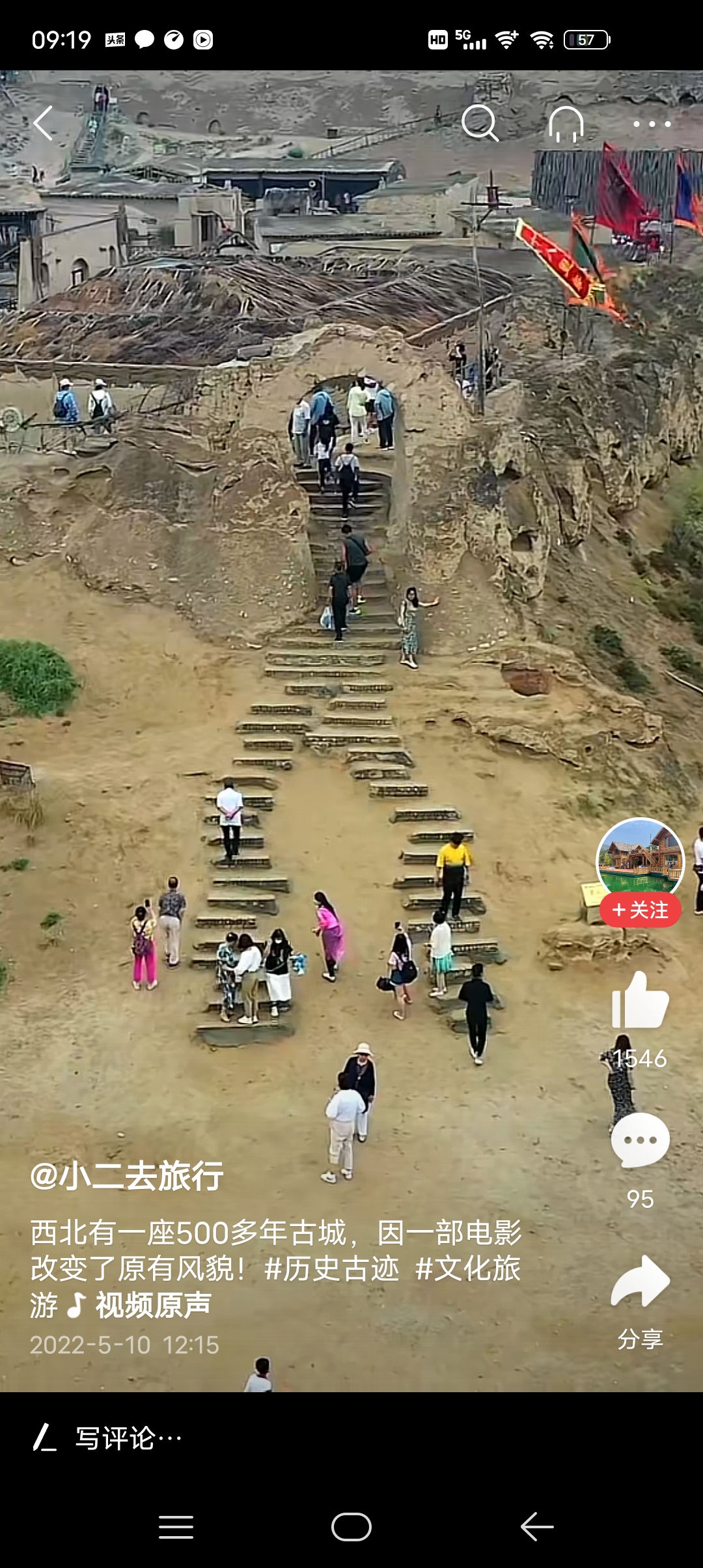Open the #历史古迹 hashtag
Screen dimensions: 703x1568
coord(332,1268)
